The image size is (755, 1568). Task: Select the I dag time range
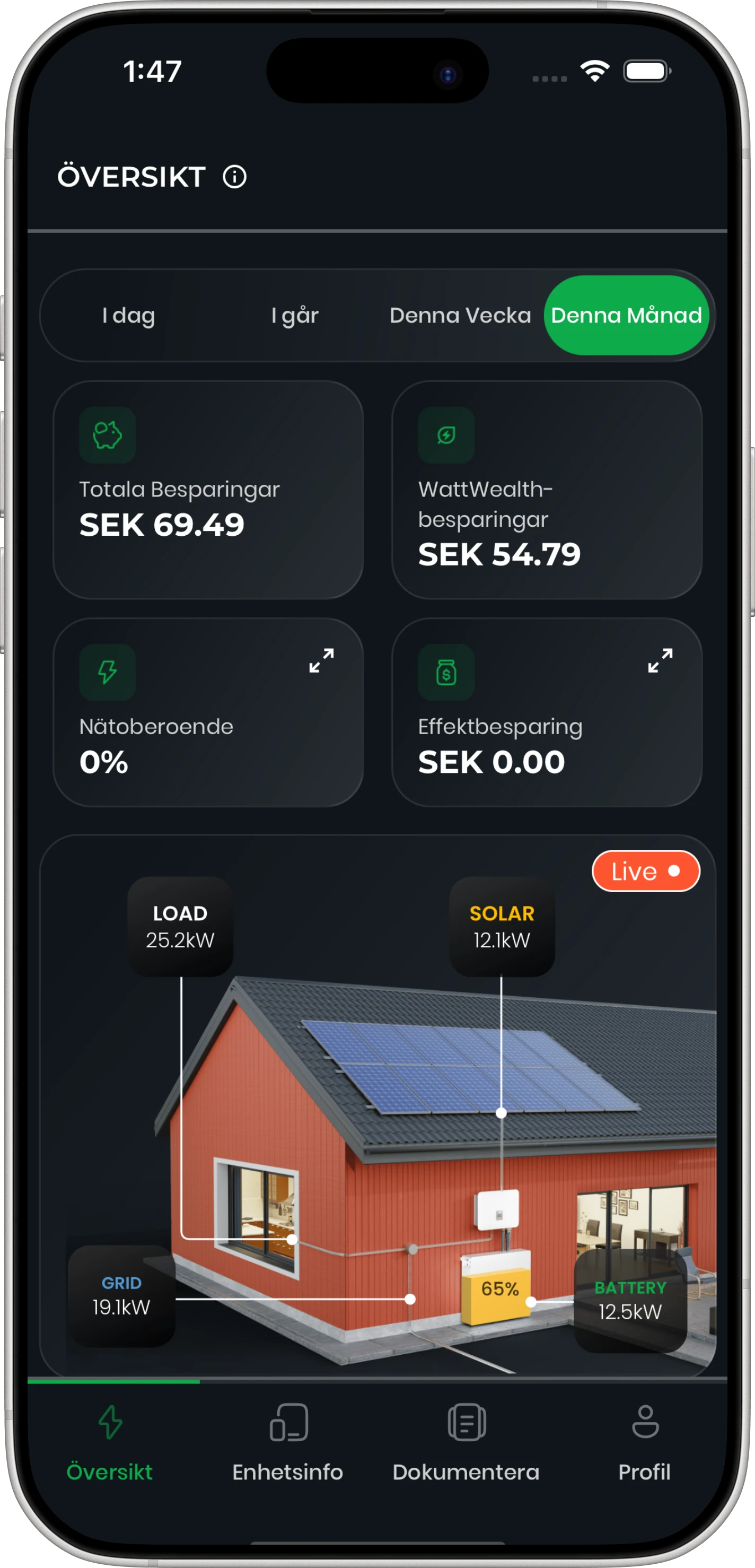point(128,315)
